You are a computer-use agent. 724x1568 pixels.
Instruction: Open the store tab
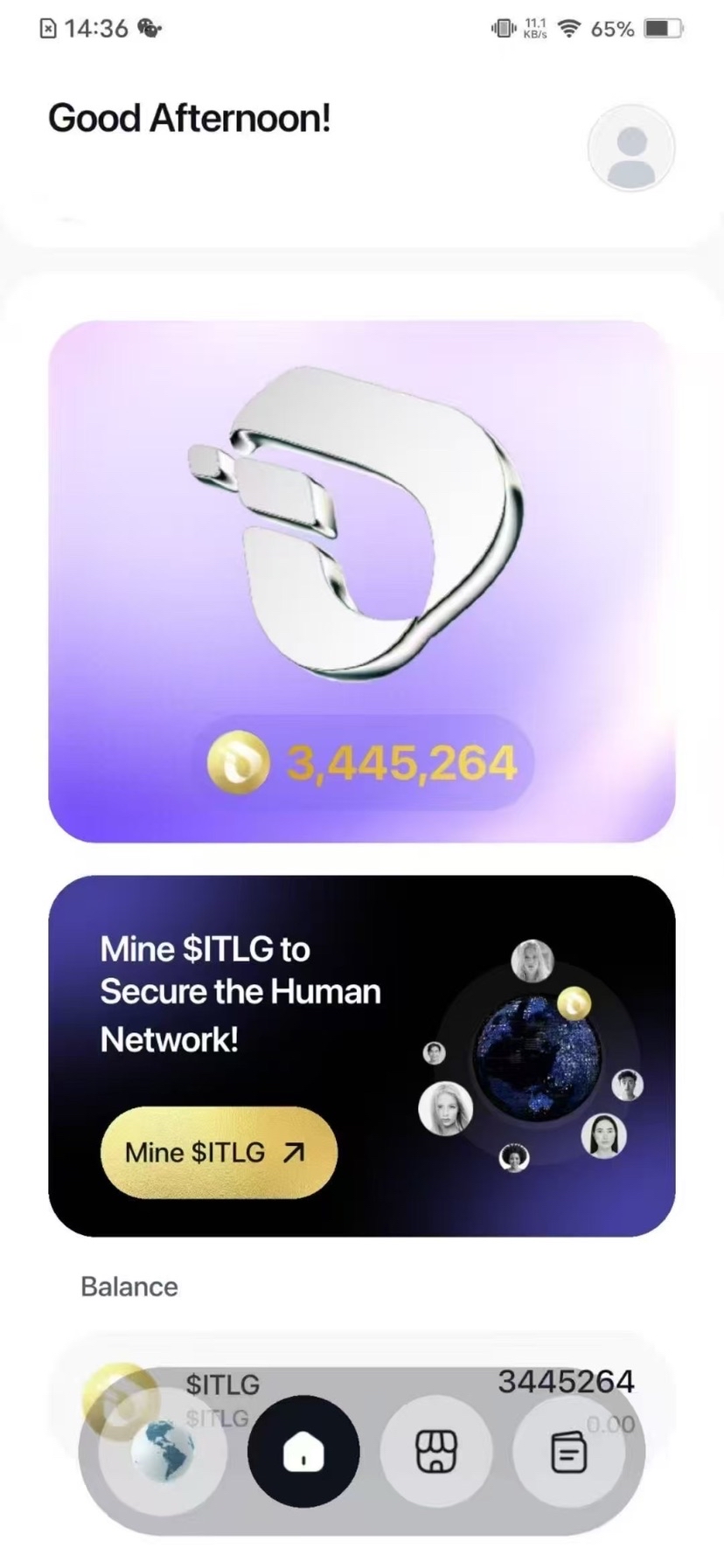435,1451
